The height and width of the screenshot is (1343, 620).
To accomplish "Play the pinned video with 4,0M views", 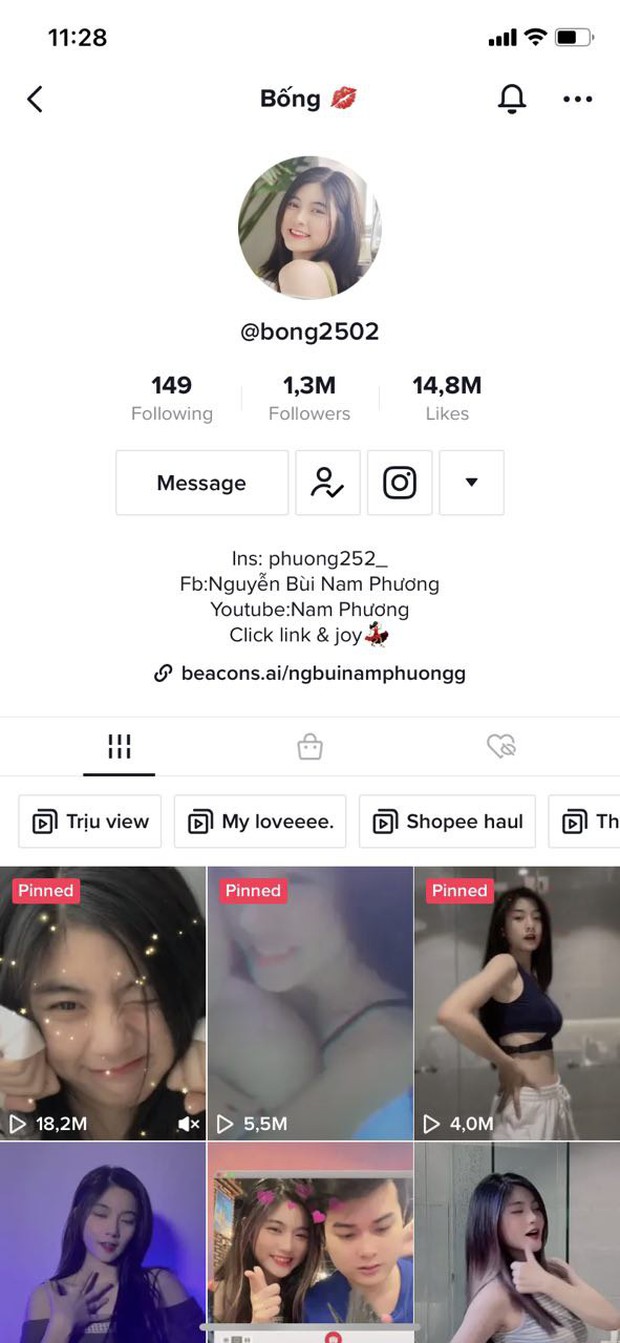I will 517,1003.
